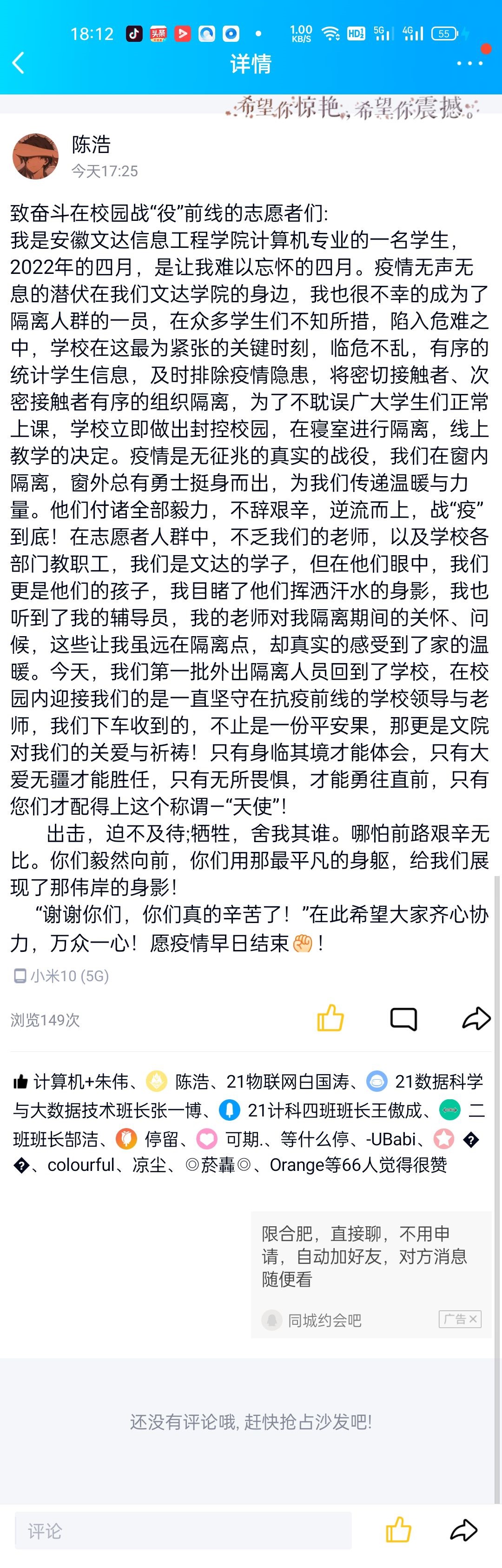Open 陈浩's profile avatar

coord(35,156)
